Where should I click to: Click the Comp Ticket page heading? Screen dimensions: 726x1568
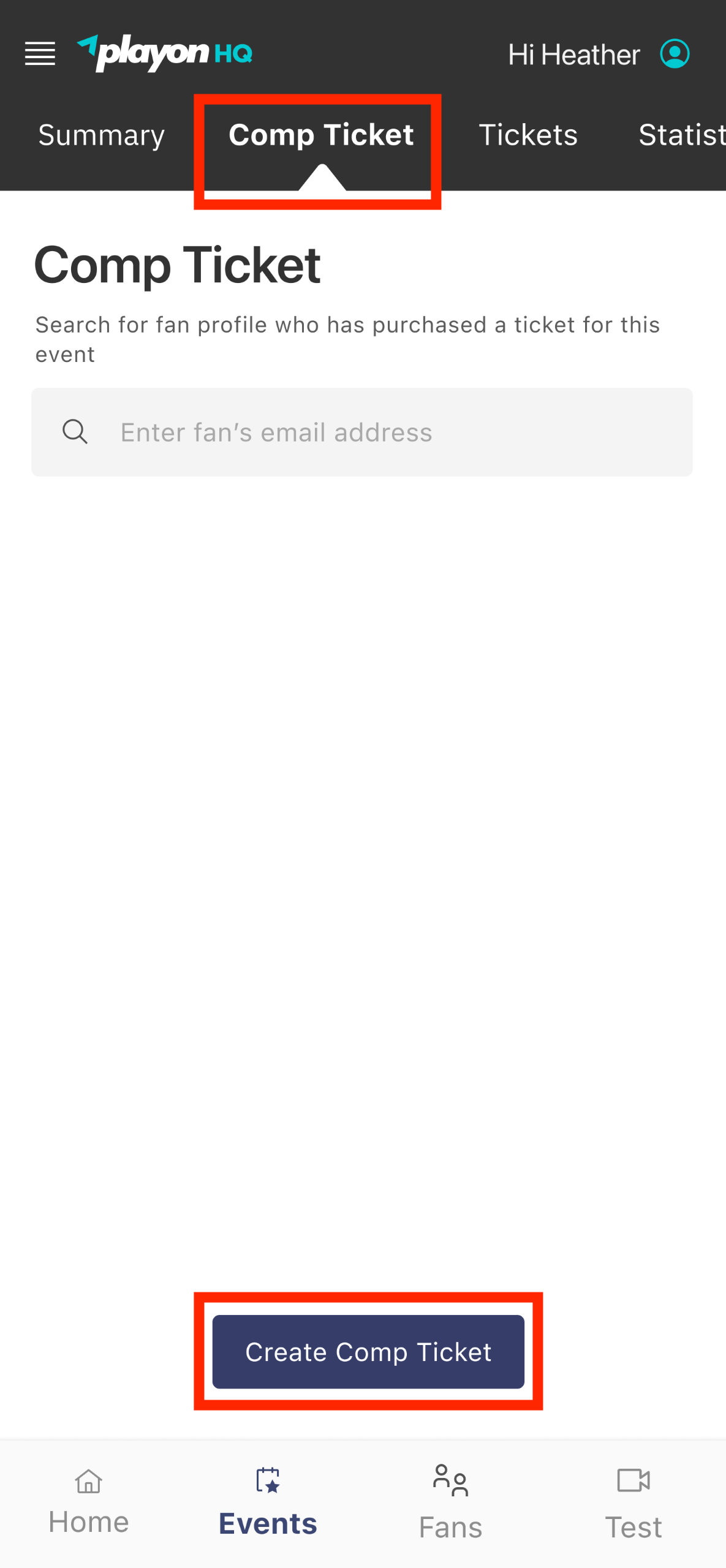point(177,265)
